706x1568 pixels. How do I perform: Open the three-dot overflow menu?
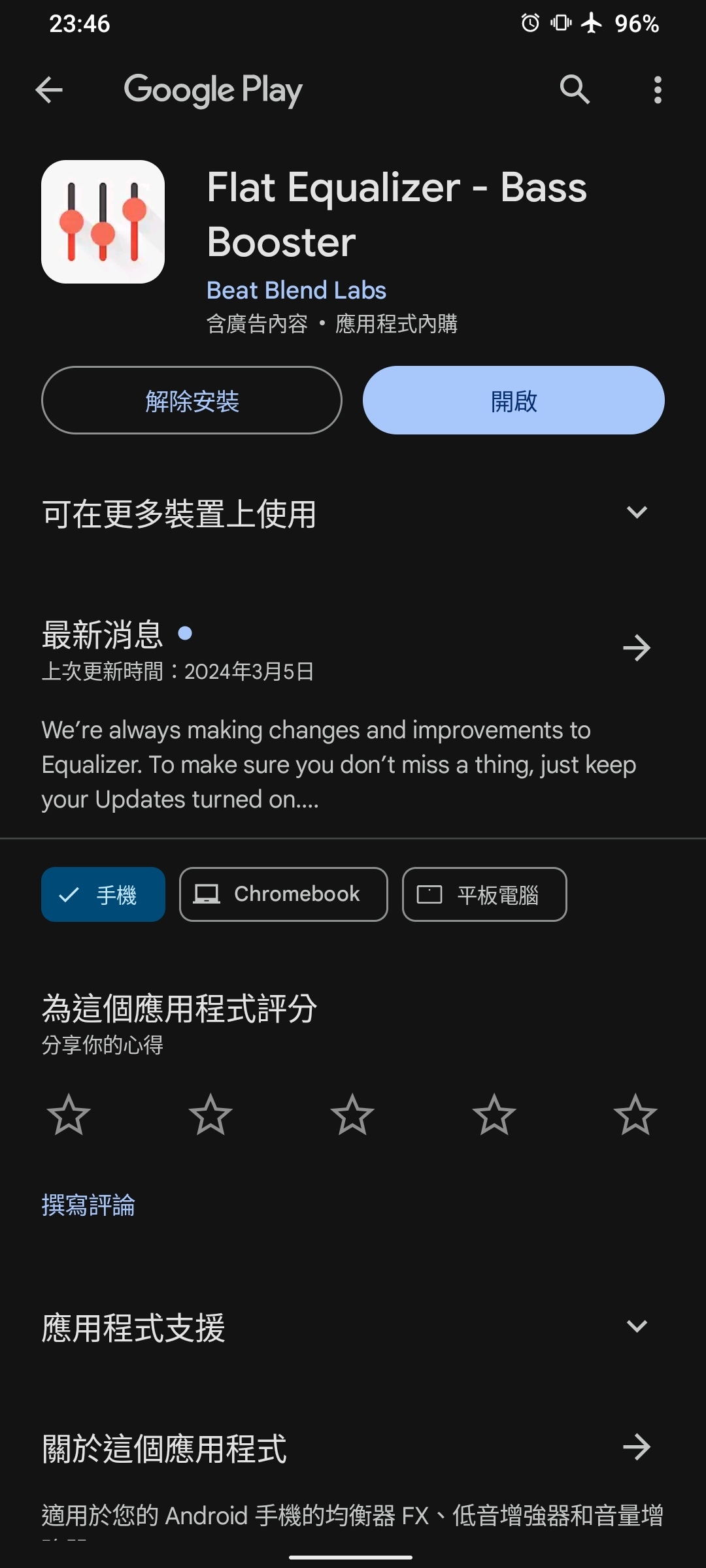[x=658, y=90]
